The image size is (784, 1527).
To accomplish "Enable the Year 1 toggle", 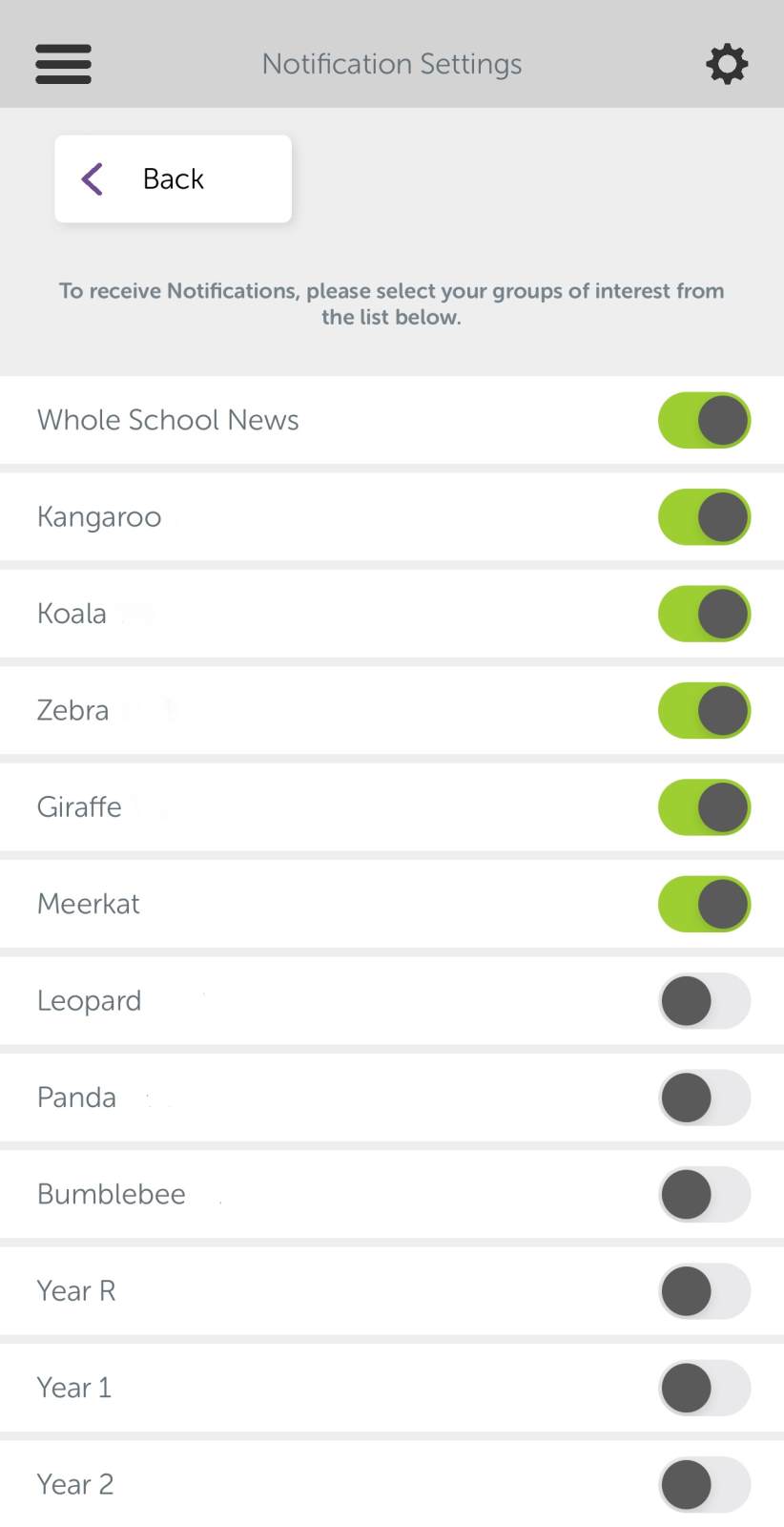I will (x=705, y=1388).
